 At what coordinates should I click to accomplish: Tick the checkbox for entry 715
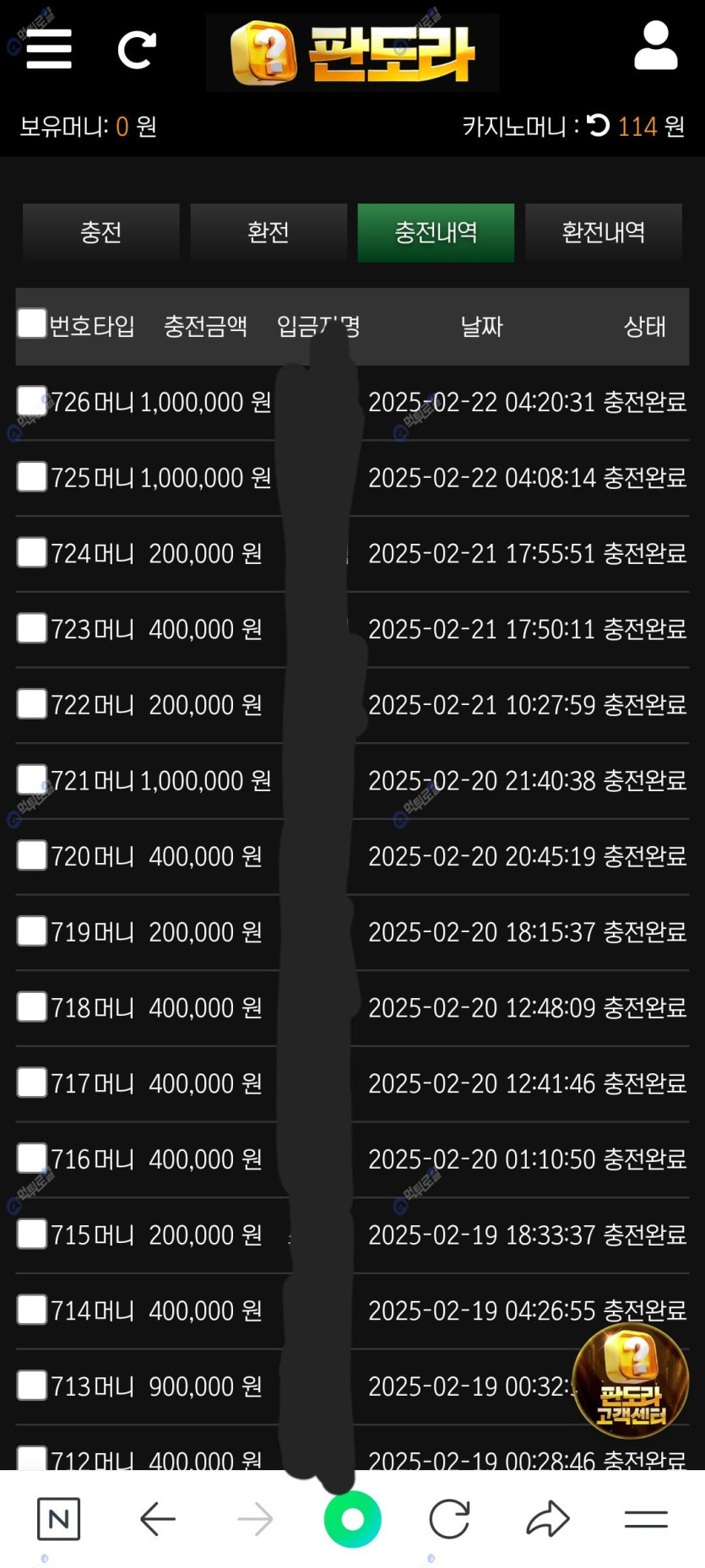tap(32, 1234)
